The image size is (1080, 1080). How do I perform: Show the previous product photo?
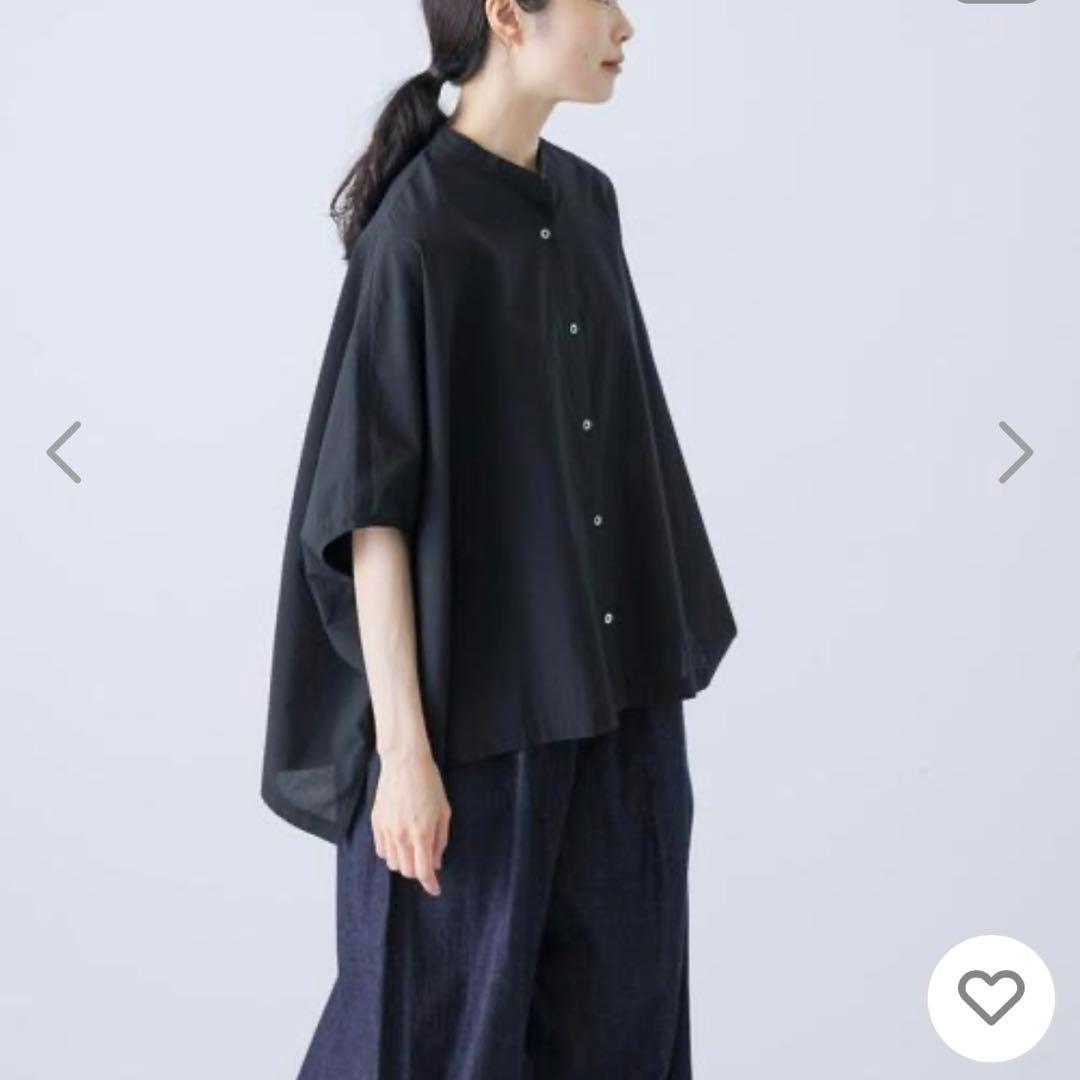(64, 452)
